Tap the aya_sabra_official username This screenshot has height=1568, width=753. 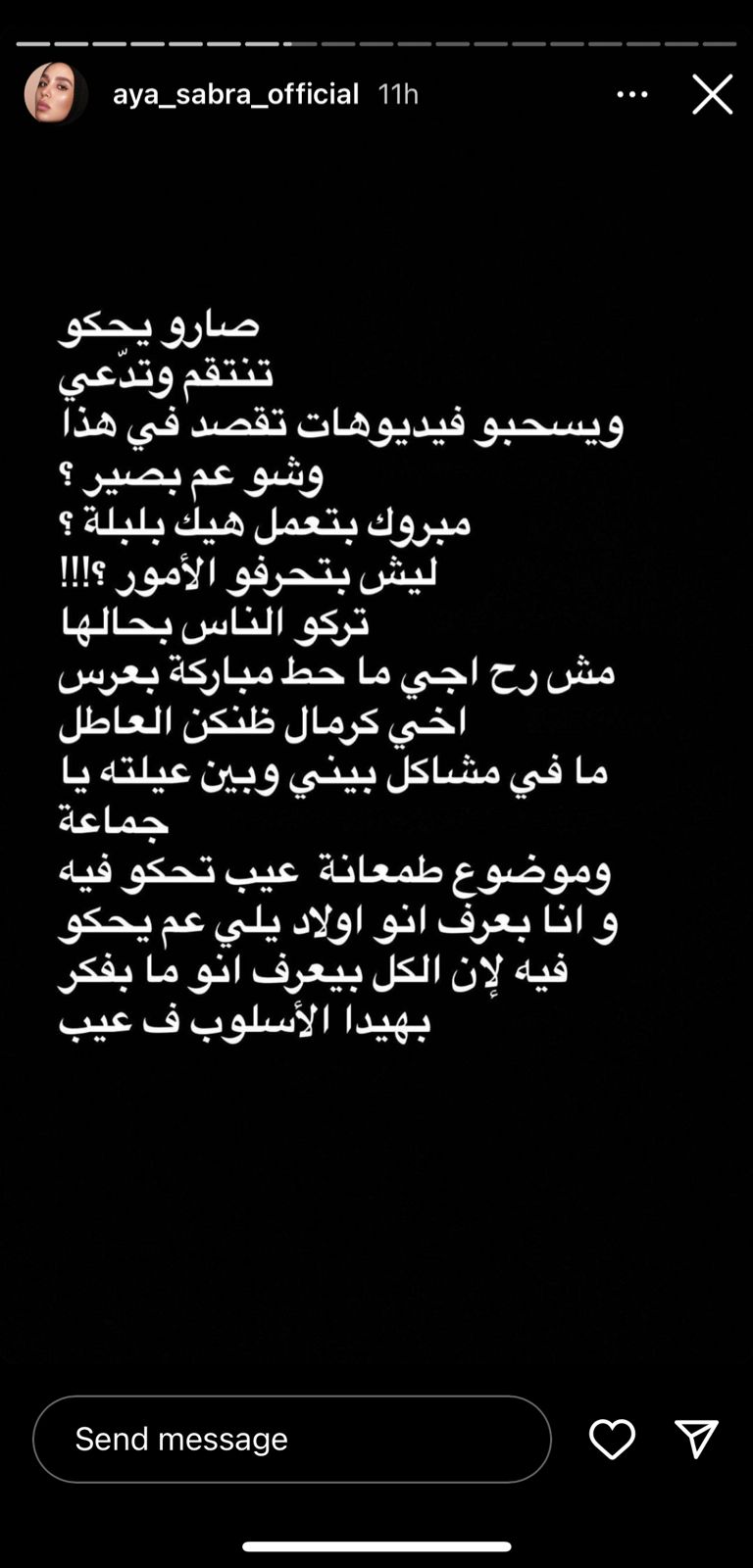pyautogui.click(x=235, y=94)
